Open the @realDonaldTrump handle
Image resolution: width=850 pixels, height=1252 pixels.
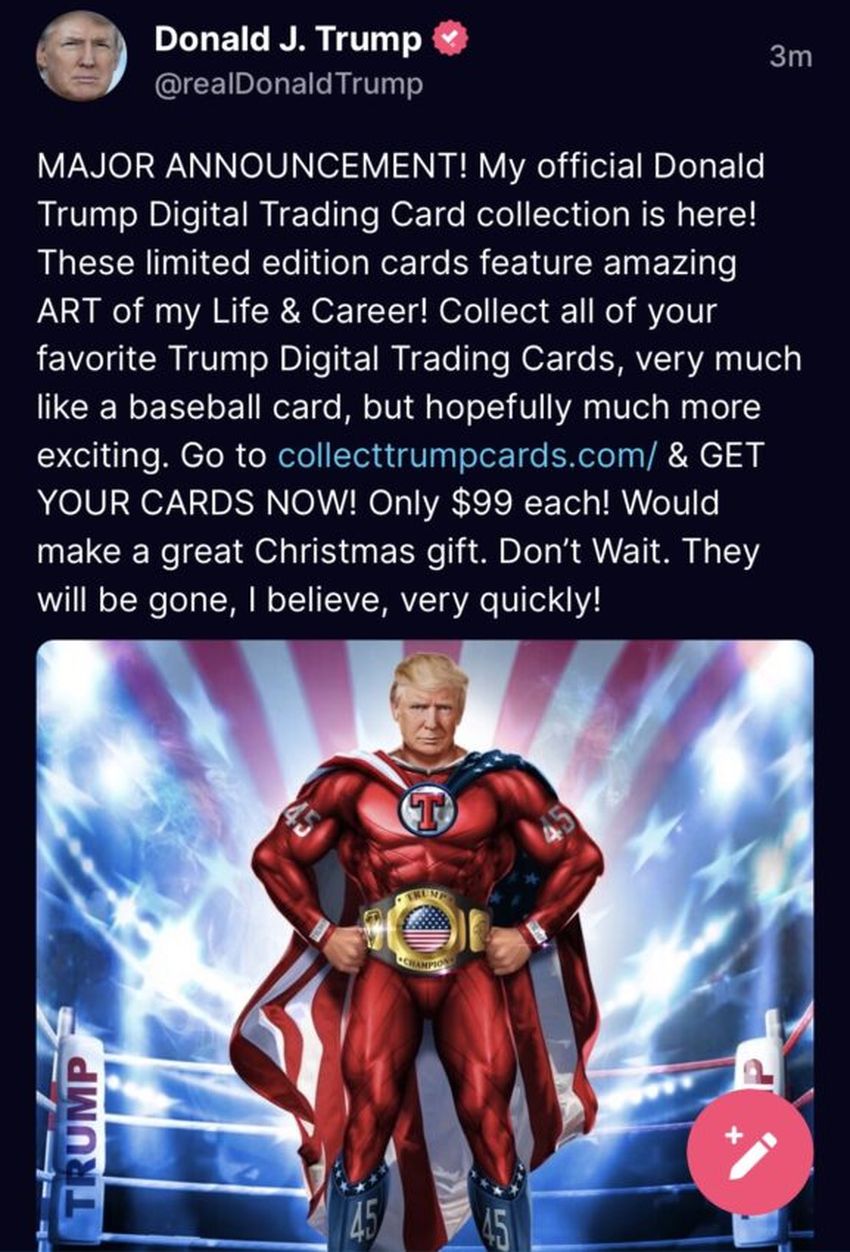288,84
